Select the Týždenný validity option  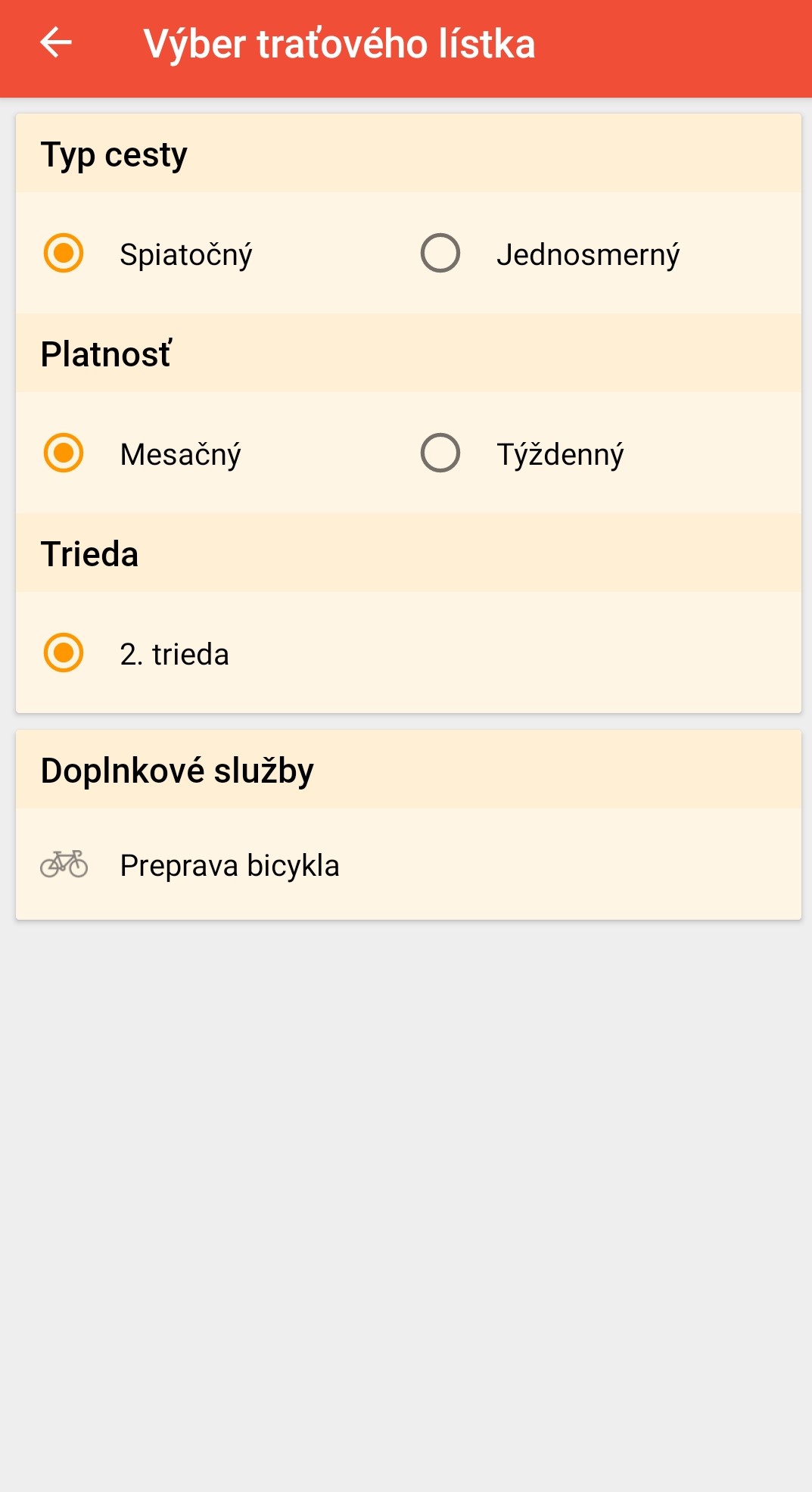pyautogui.click(x=439, y=454)
